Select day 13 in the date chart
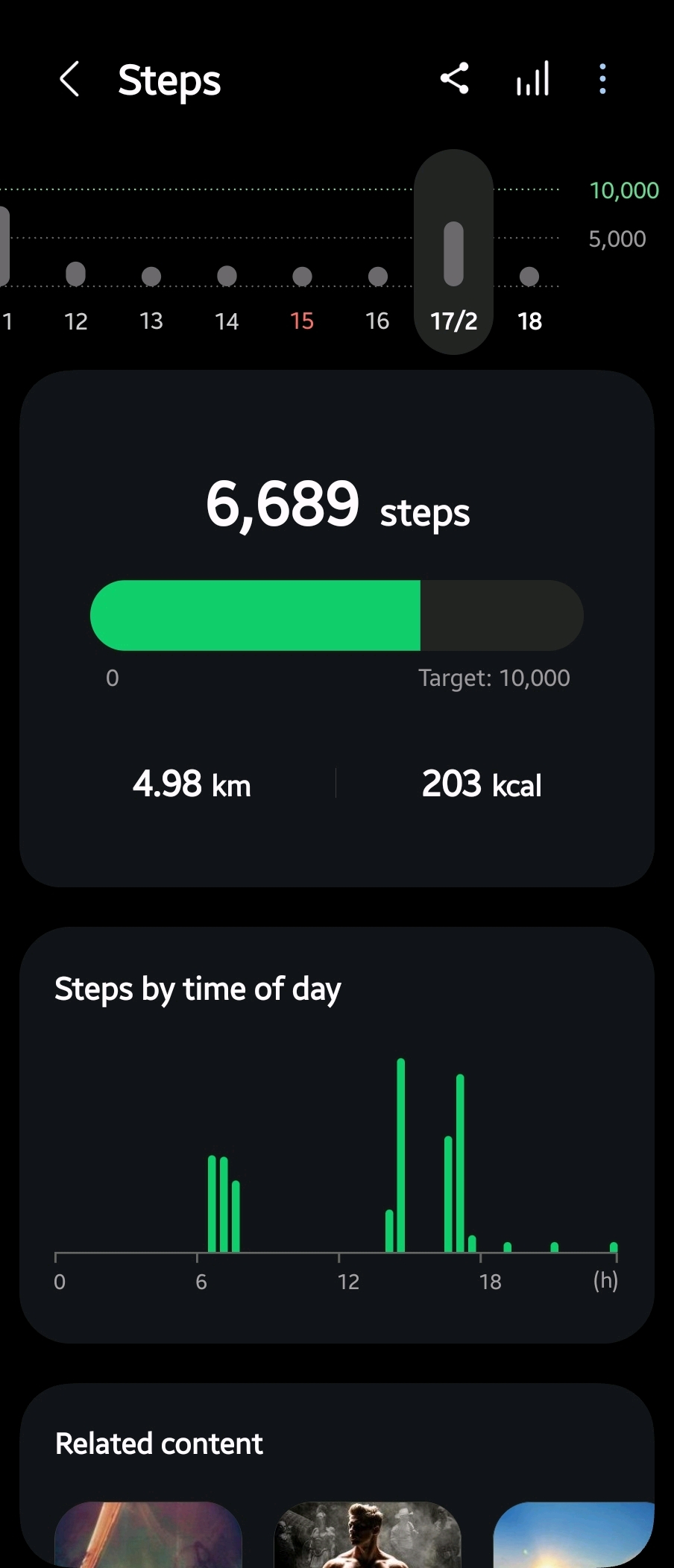Viewport: 674px width, 1568px height. [151, 298]
